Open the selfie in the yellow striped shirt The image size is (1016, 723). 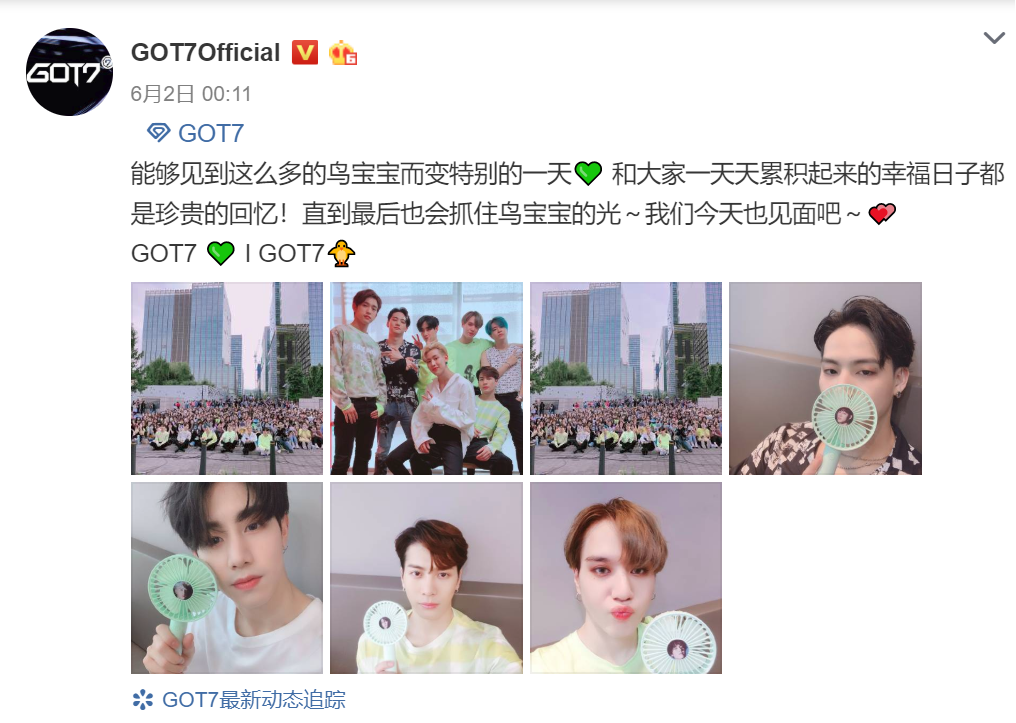[x=426, y=578]
